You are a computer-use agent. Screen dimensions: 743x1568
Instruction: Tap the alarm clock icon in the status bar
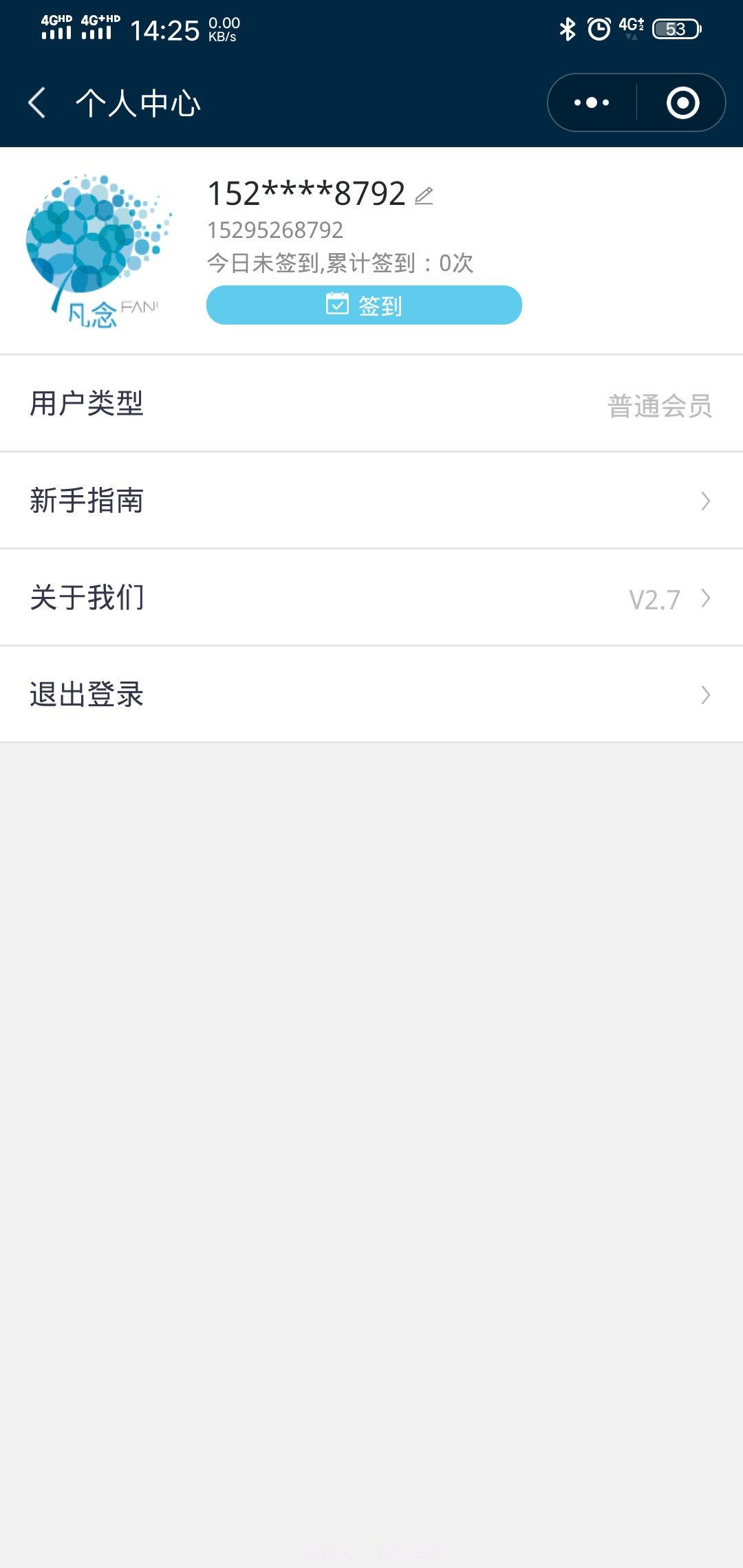pos(598,28)
